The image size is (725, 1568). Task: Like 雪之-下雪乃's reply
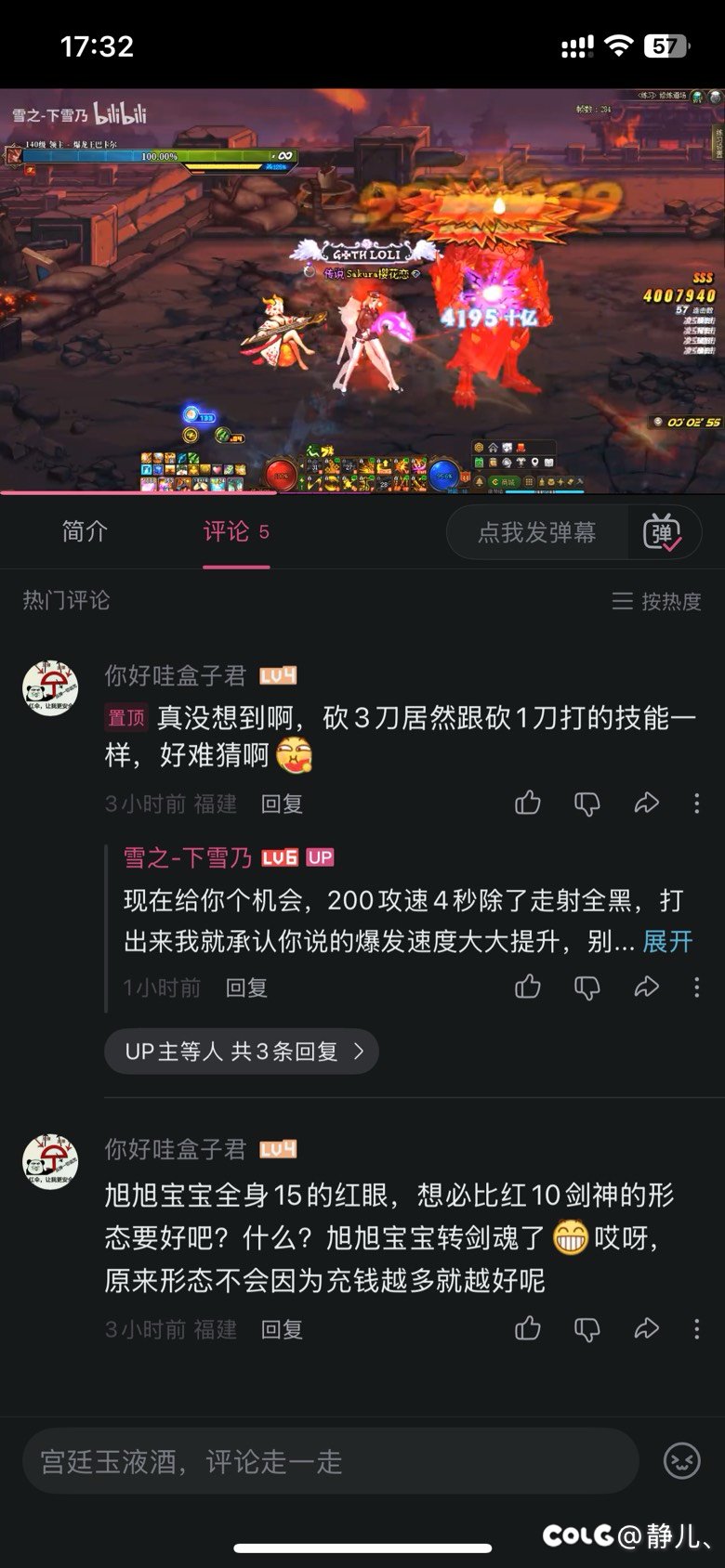[528, 987]
